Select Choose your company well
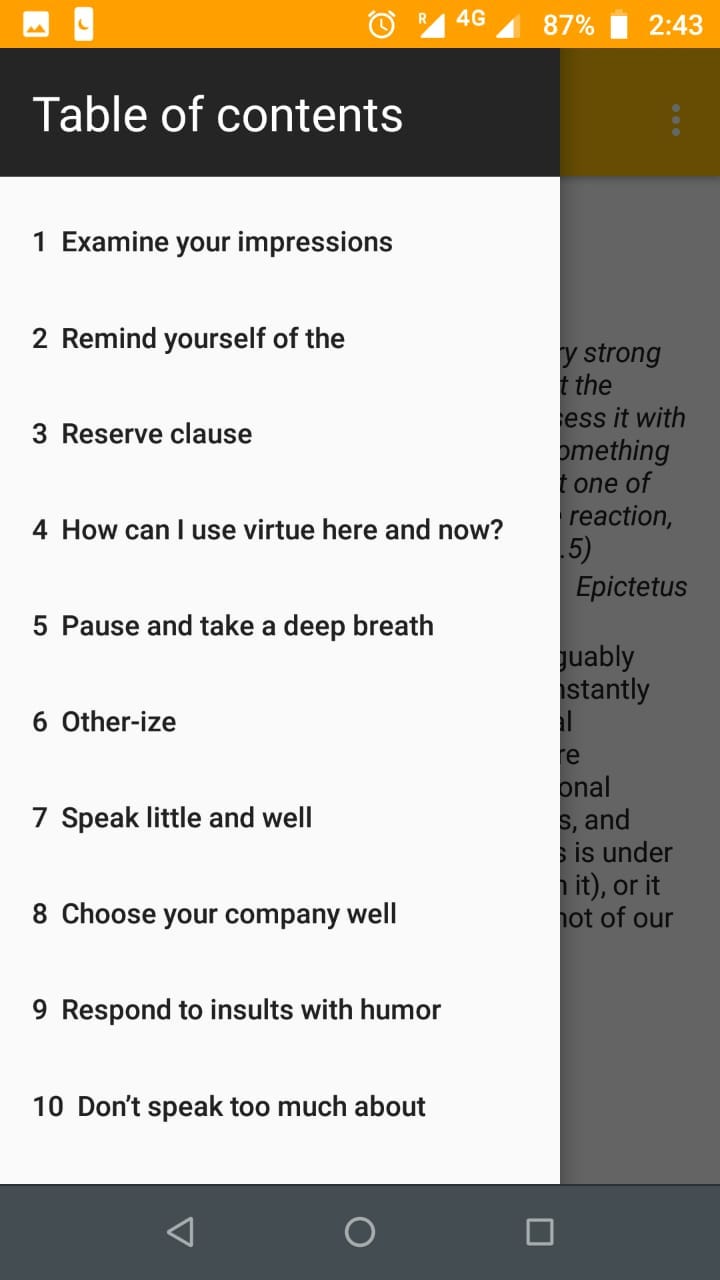Viewport: 720px width, 1280px height. tap(280, 914)
